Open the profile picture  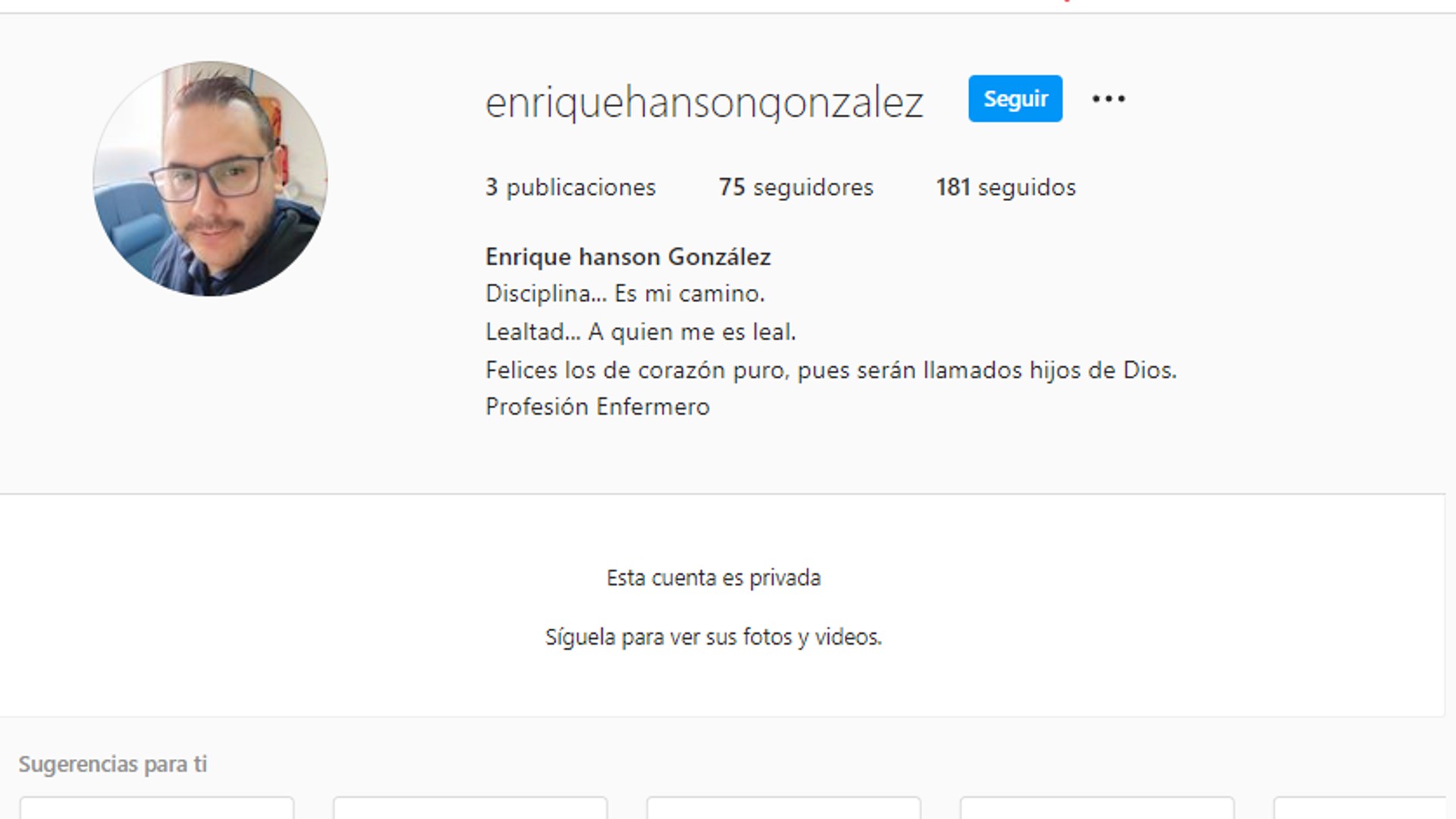[210, 179]
